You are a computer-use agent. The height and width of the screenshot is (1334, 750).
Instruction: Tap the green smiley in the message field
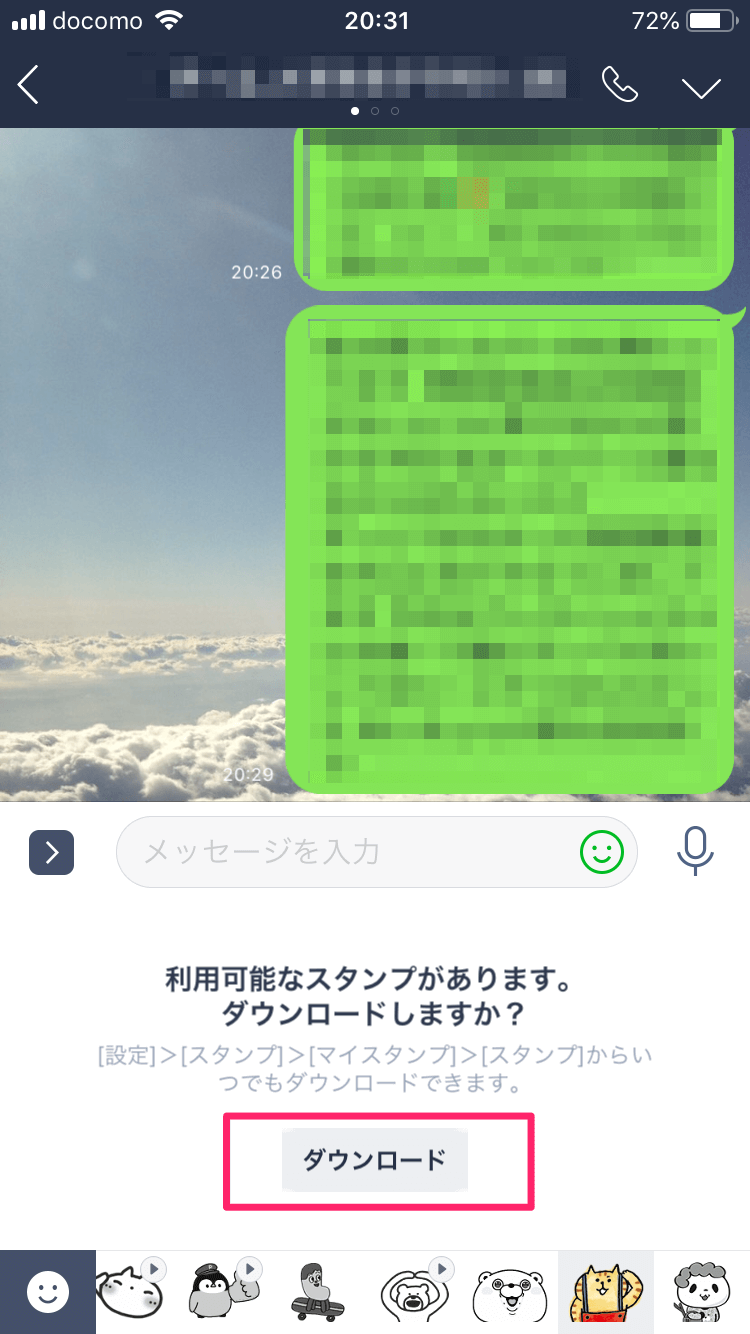coord(602,852)
